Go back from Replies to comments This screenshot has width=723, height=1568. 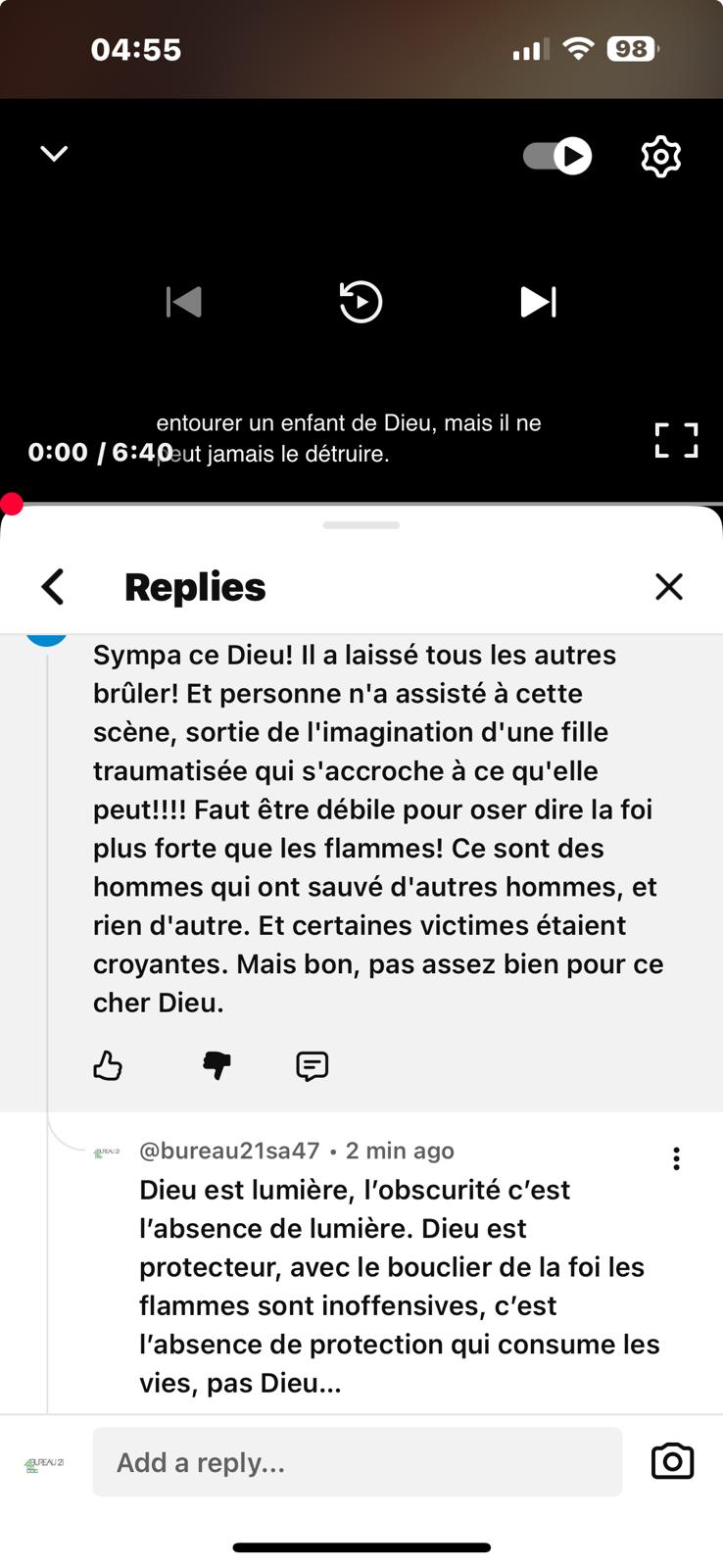(x=53, y=587)
